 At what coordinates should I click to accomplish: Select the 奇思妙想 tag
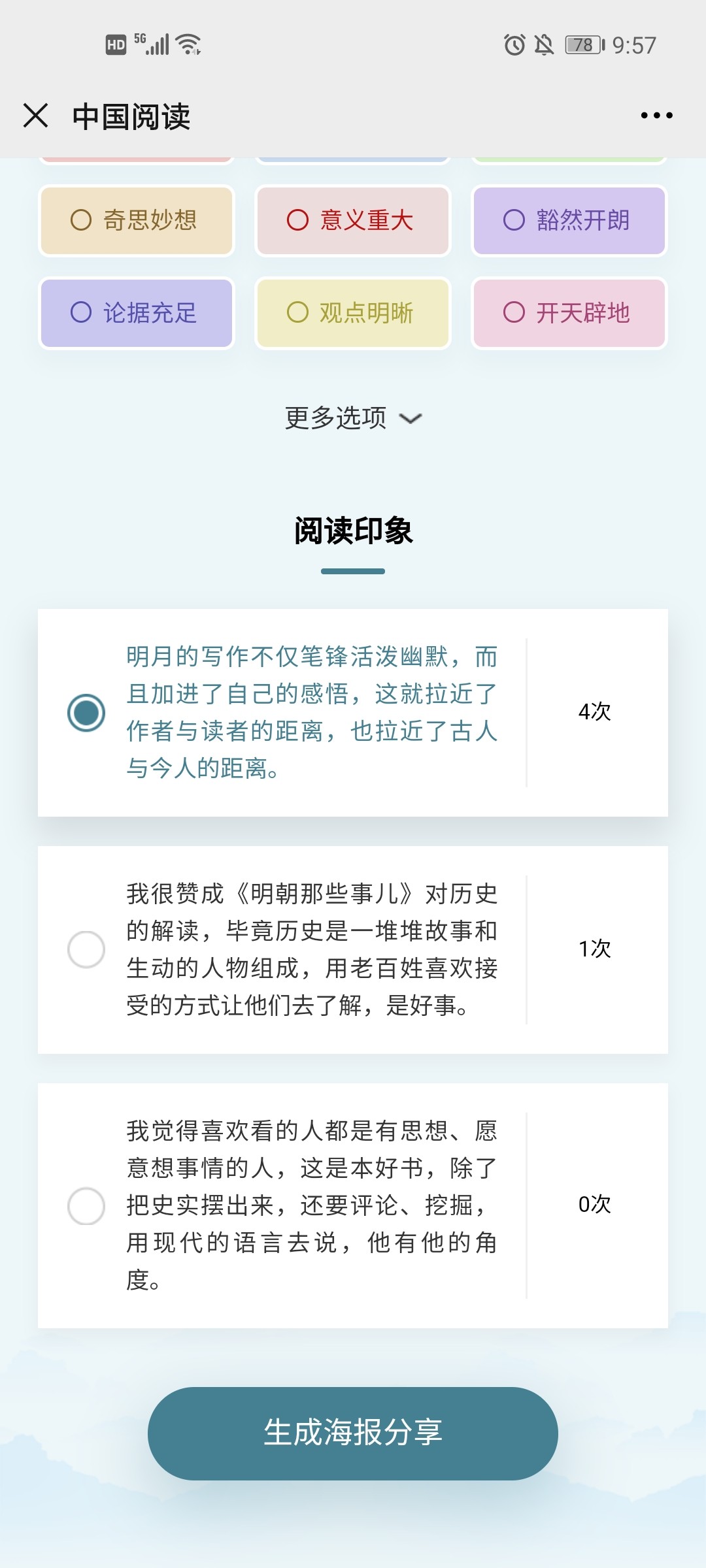(x=137, y=221)
